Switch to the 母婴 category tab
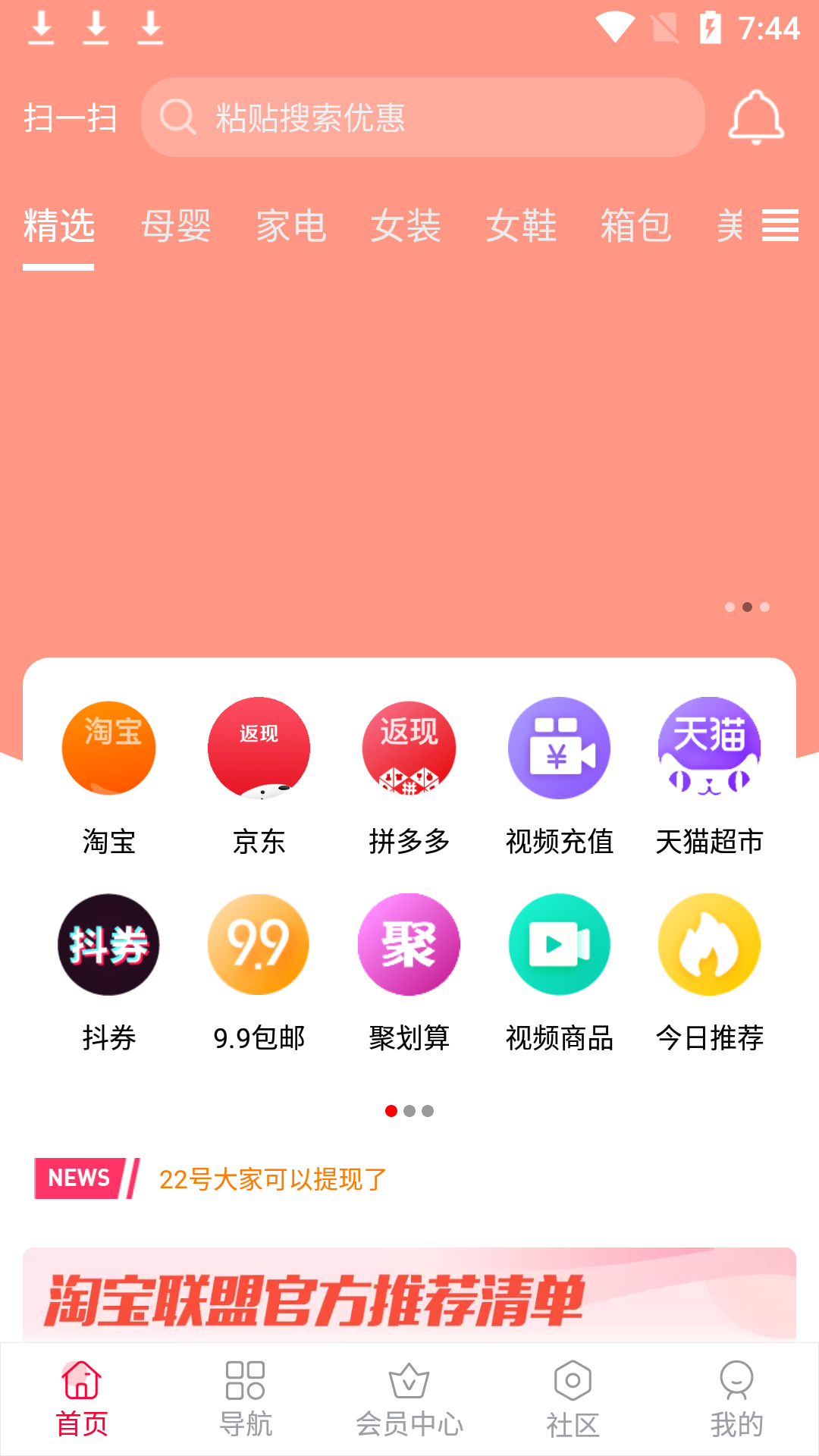The height and width of the screenshot is (1456, 819). point(176,226)
